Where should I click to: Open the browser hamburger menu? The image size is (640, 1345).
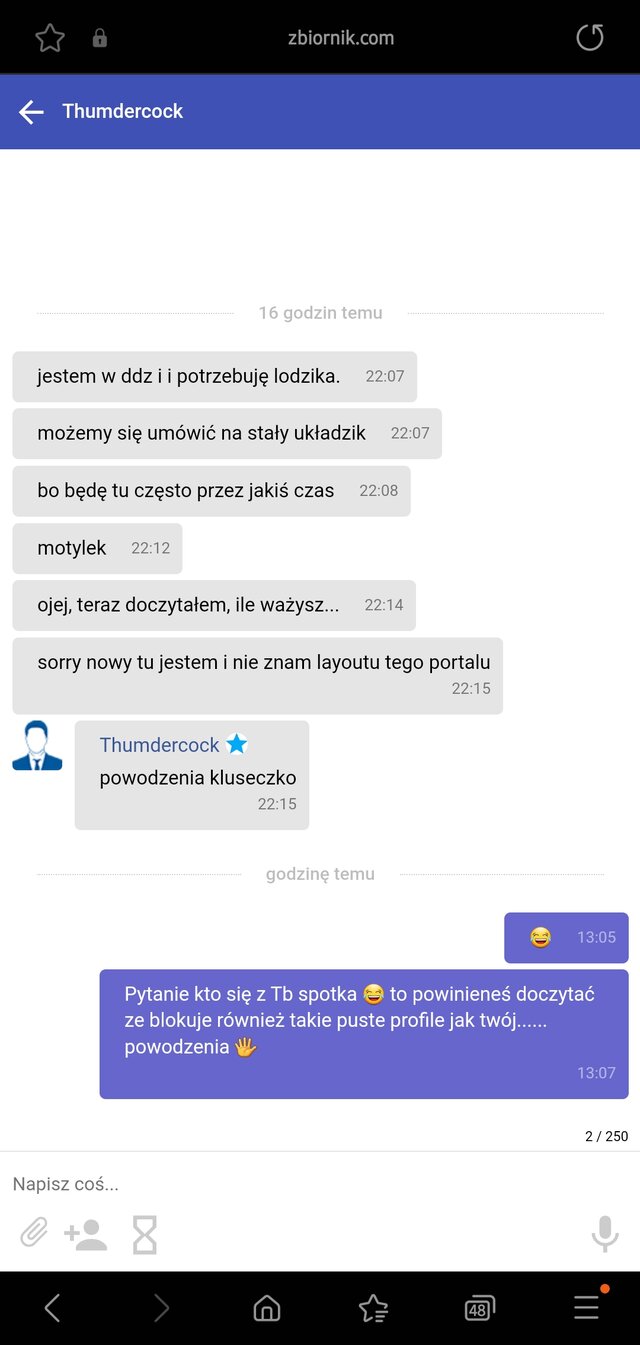click(587, 1307)
